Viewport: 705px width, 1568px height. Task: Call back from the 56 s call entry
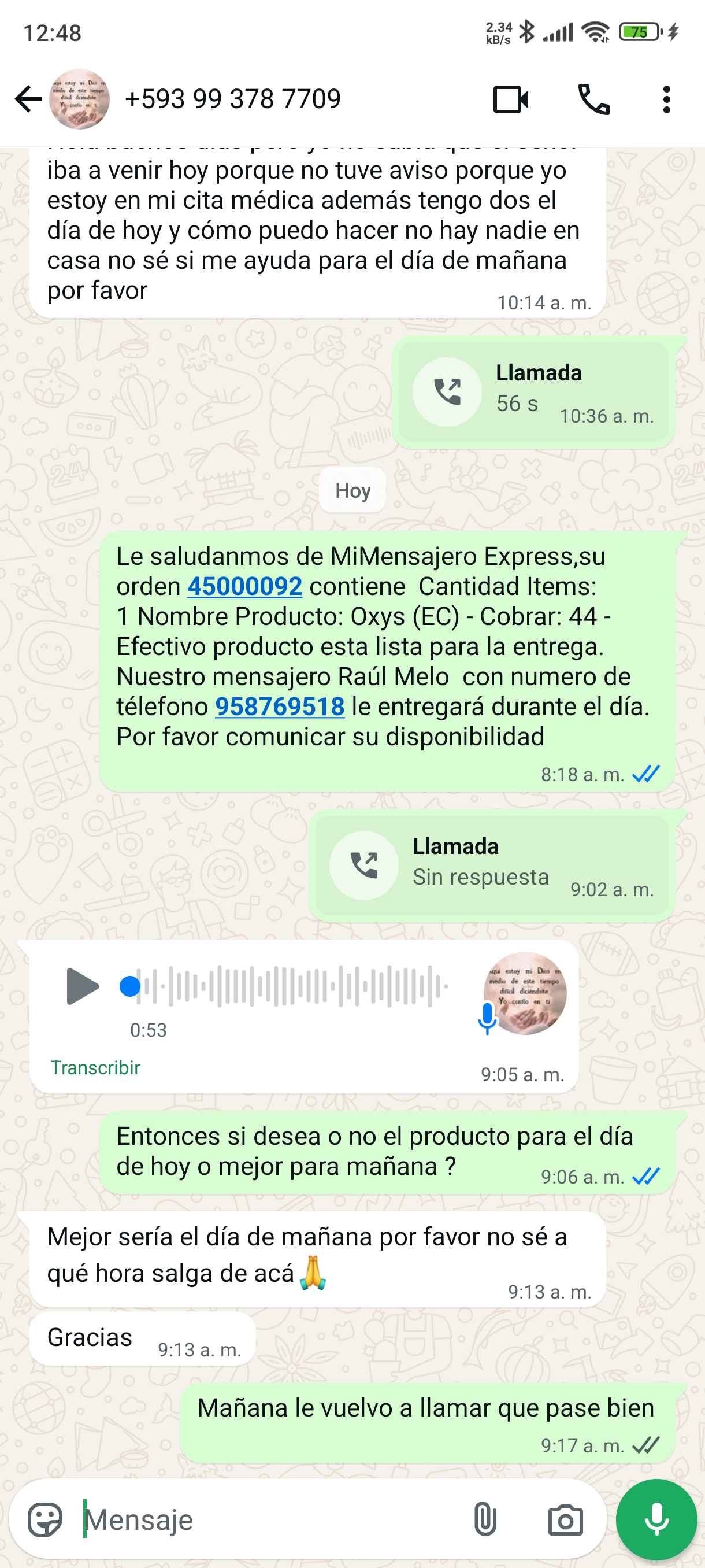pos(447,391)
